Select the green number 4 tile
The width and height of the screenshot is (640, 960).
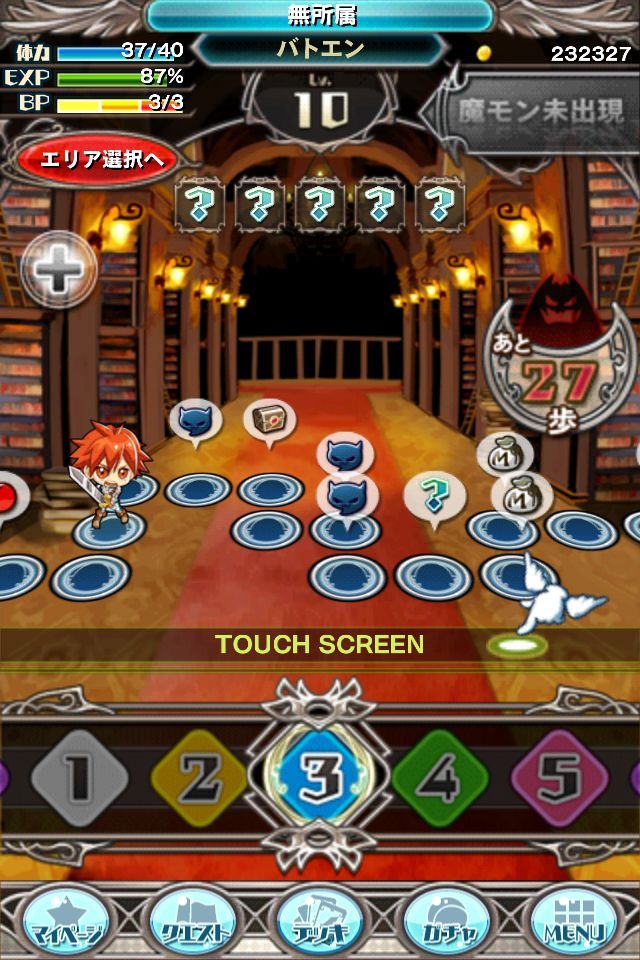click(x=440, y=777)
